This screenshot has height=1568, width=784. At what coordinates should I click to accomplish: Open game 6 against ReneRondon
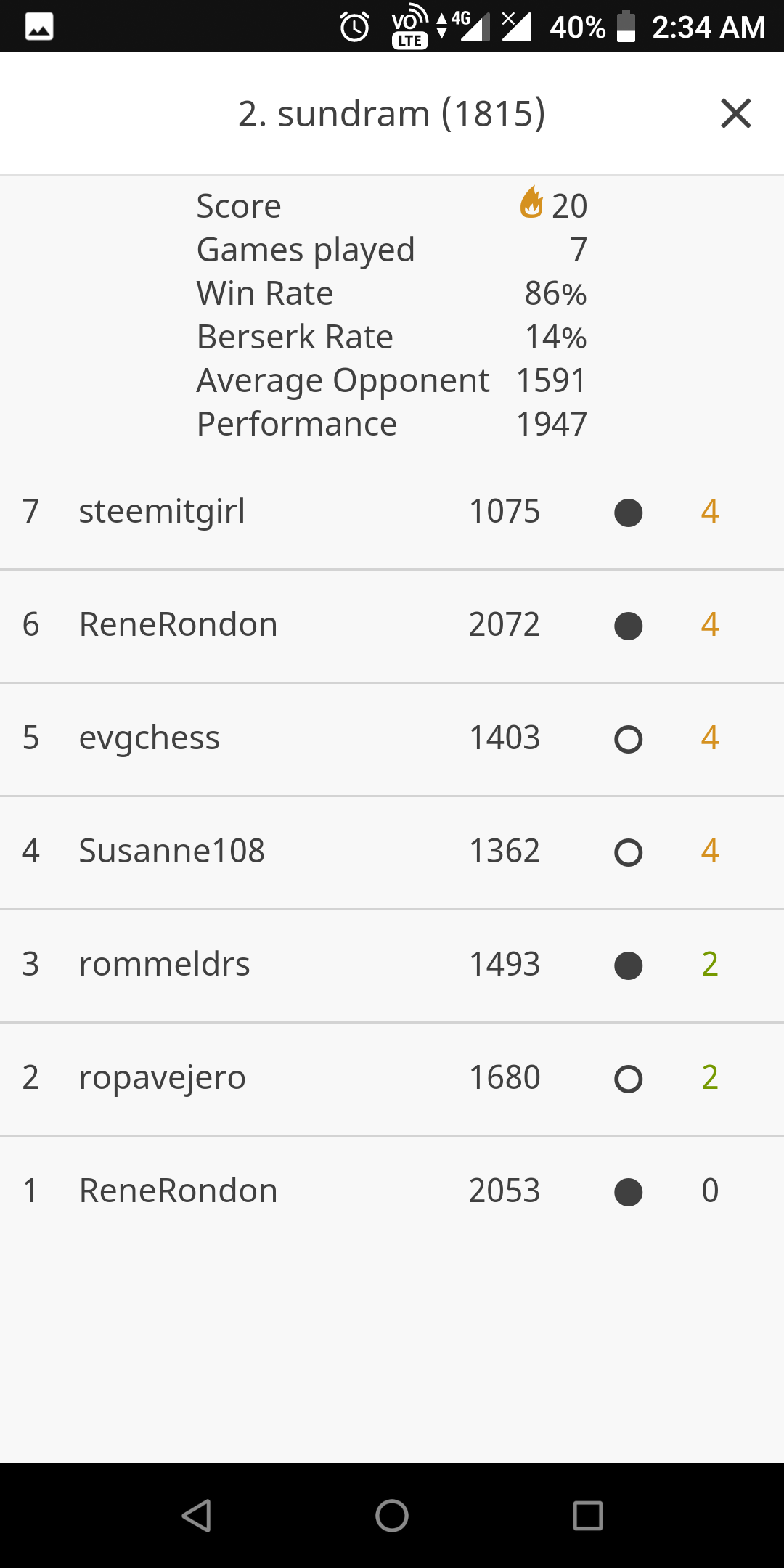392,625
